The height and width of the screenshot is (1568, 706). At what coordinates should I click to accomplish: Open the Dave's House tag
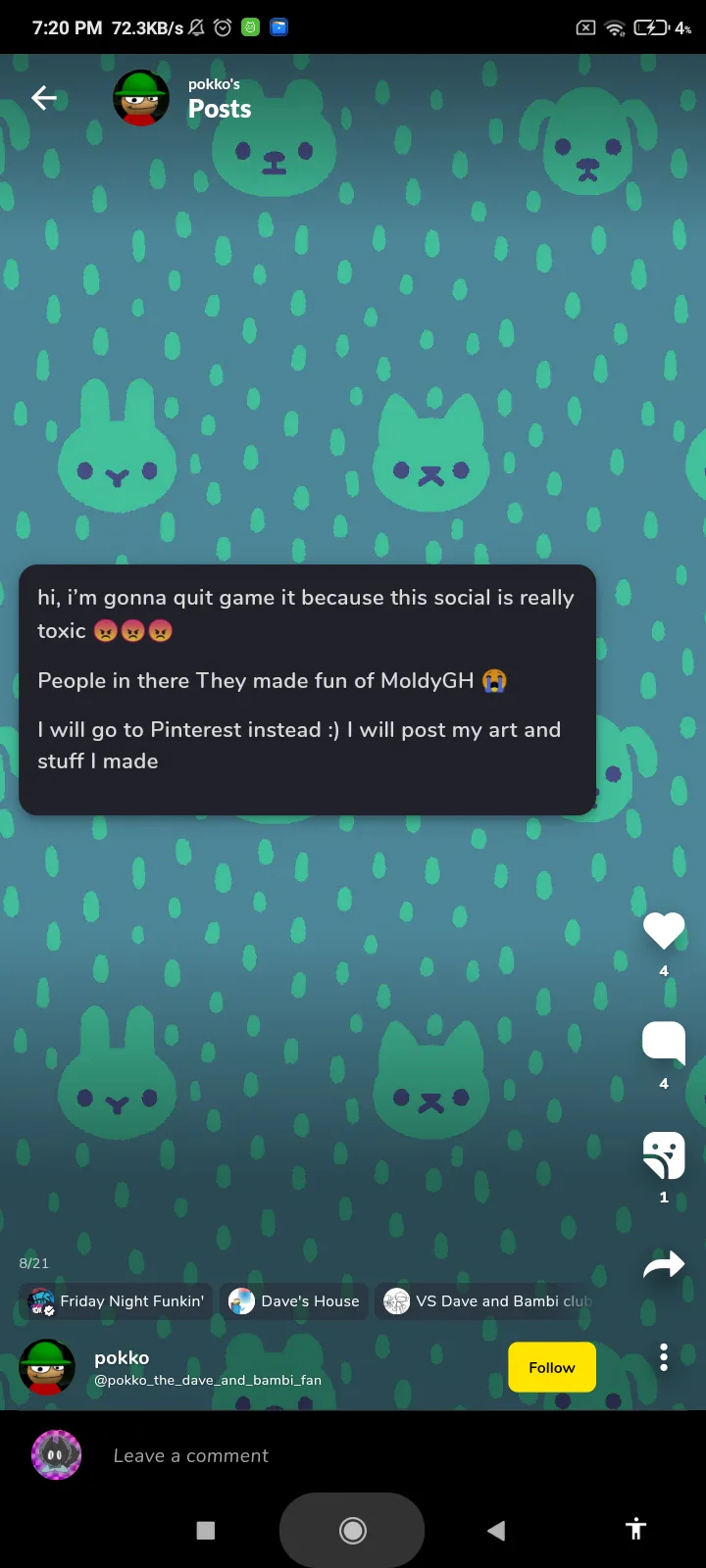[294, 1301]
